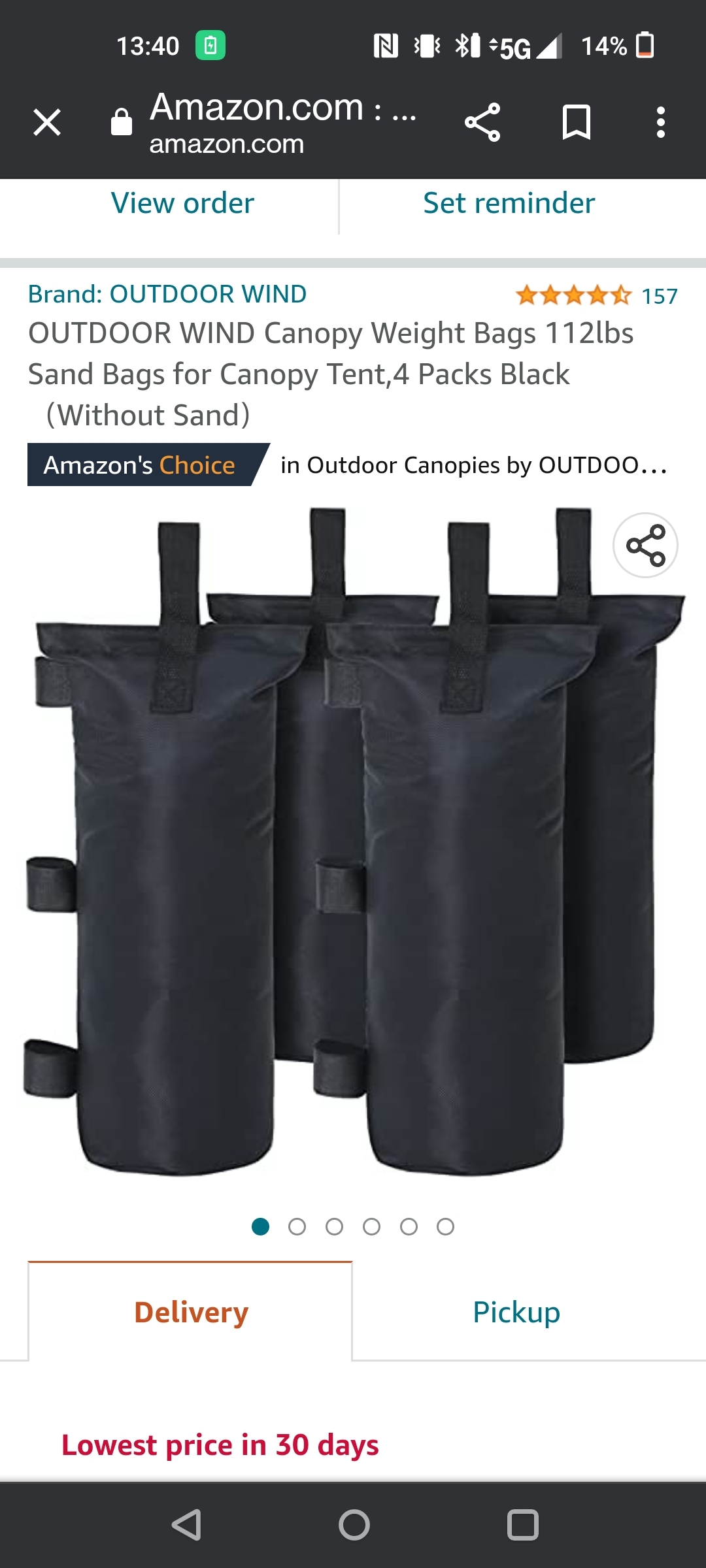The image size is (706, 1568).
Task: Go back using system navigation button
Action: pyautogui.click(x=186, y=1525)
